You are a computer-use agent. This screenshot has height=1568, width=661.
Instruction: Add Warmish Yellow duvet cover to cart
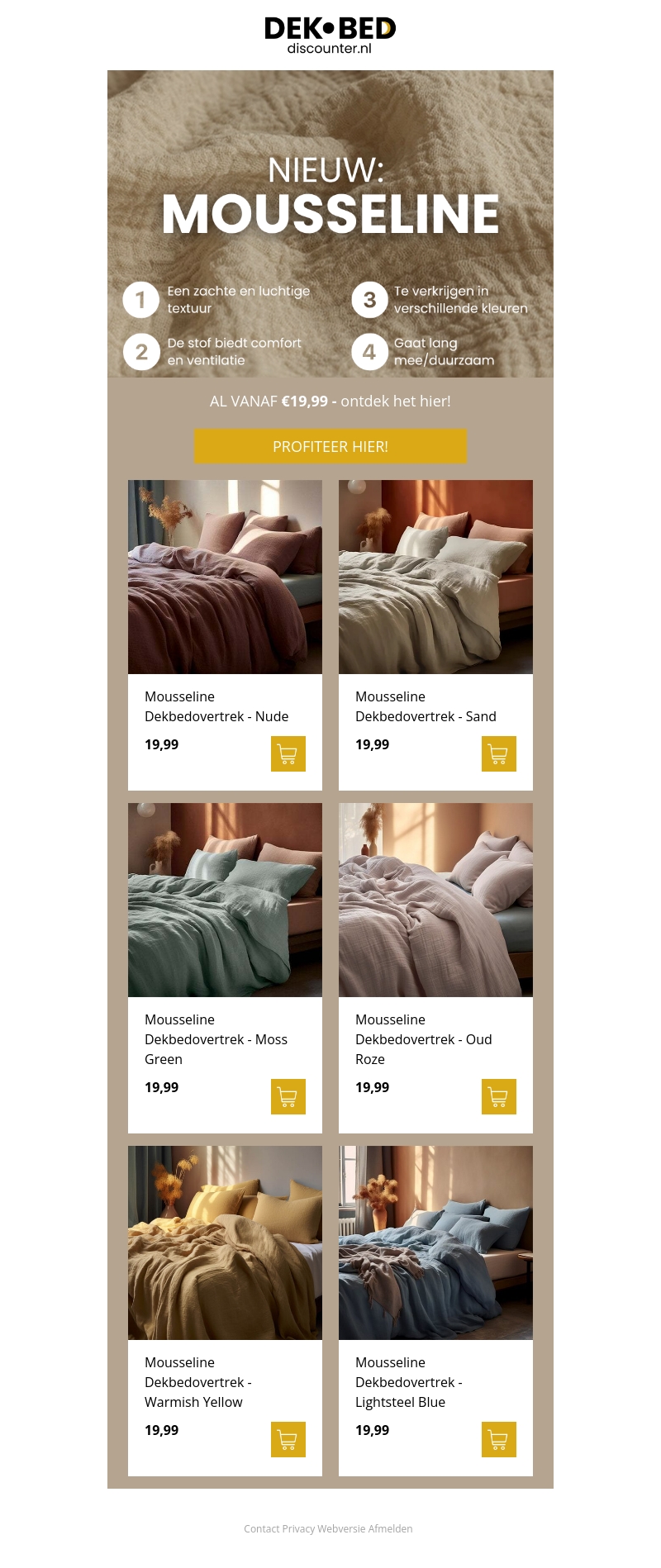pyautogui.click(x=288, y=1439)
